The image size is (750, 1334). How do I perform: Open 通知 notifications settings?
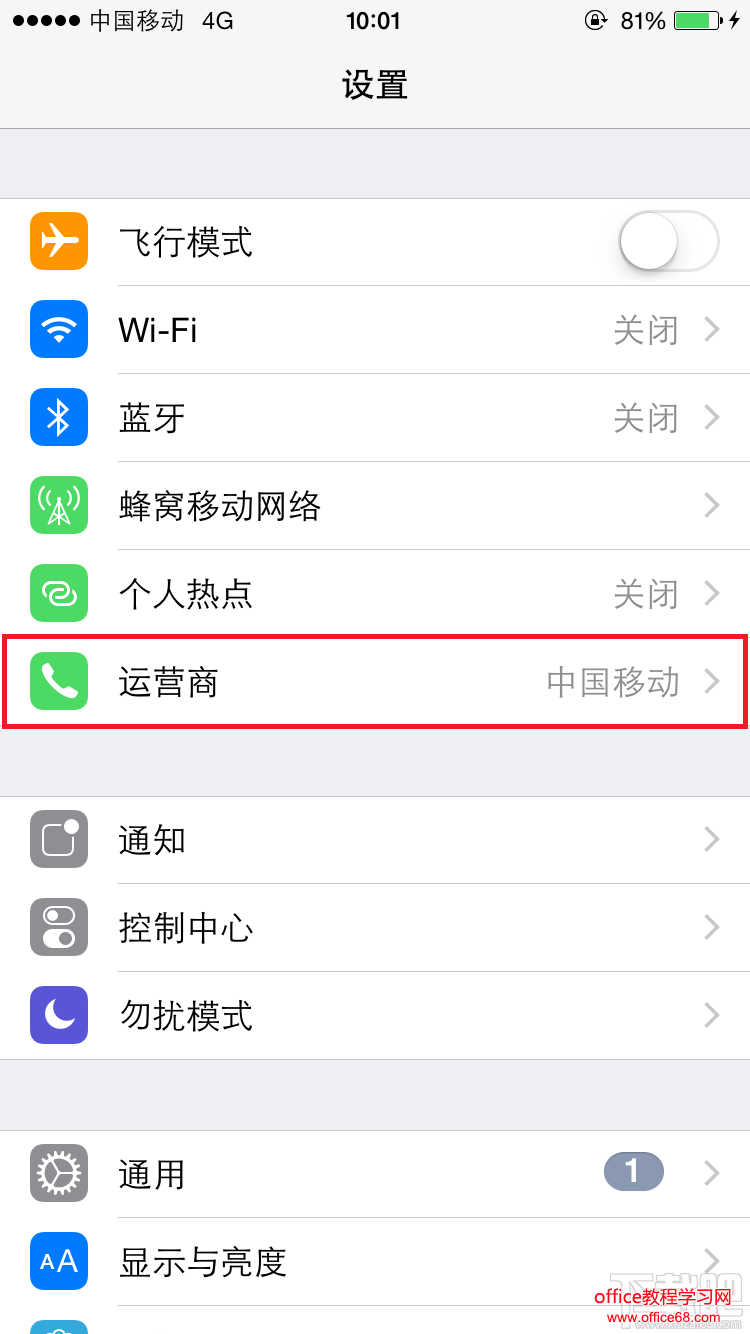click(375, 840)
